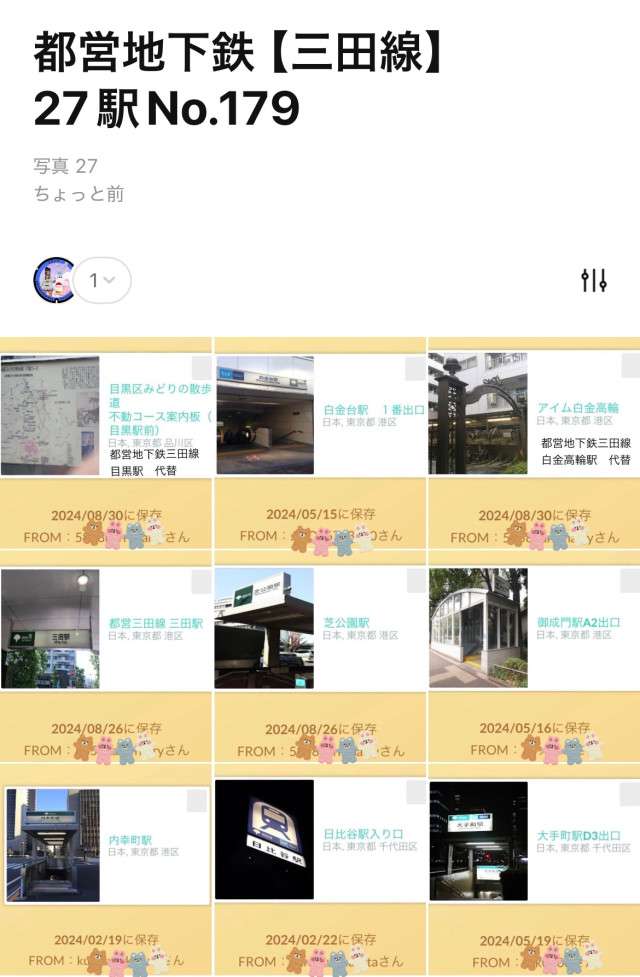Open the アイム白金高輪 photo
The height and width of the screenshot is (977, 640).
478,414
